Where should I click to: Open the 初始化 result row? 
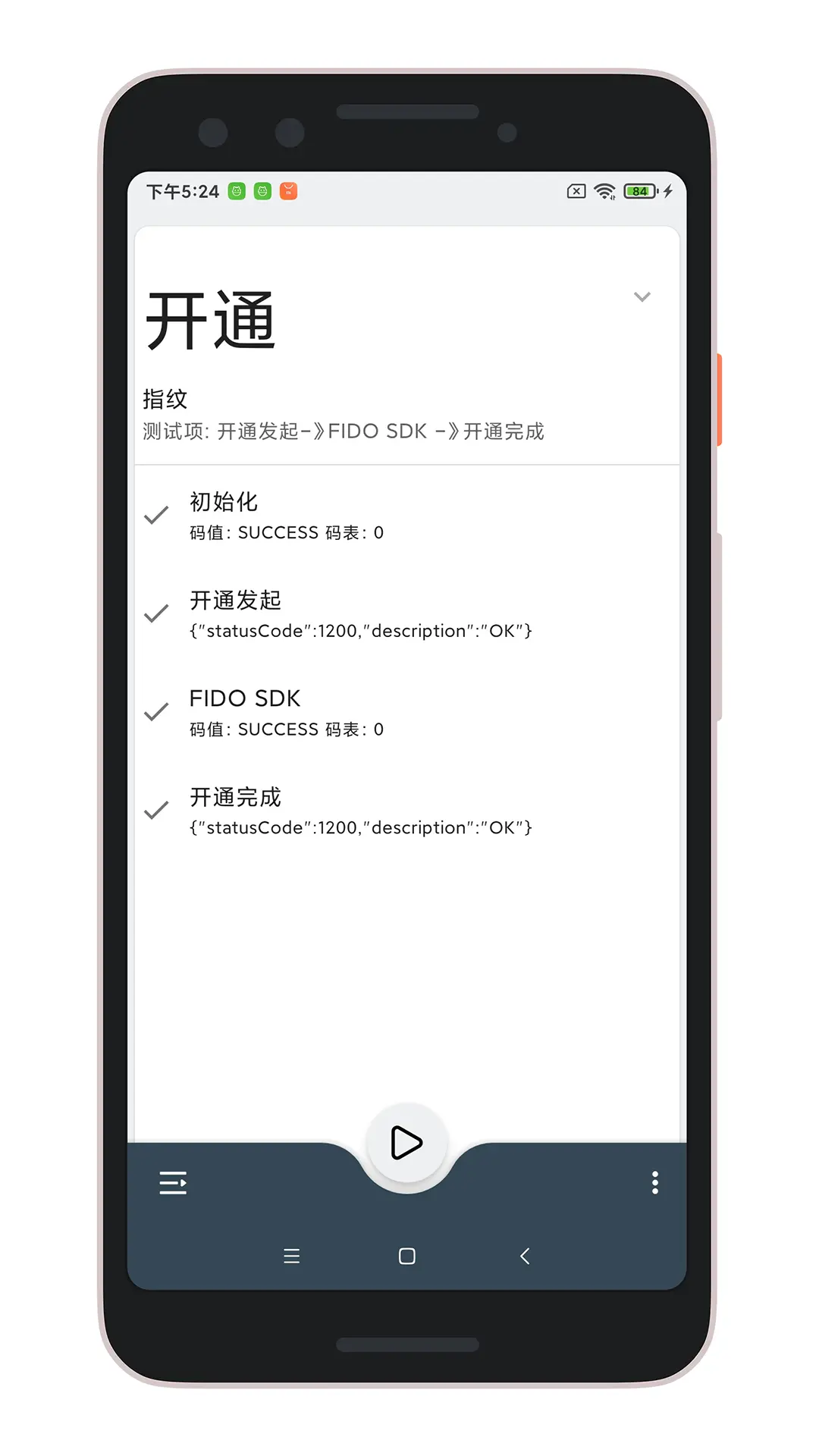406,516
